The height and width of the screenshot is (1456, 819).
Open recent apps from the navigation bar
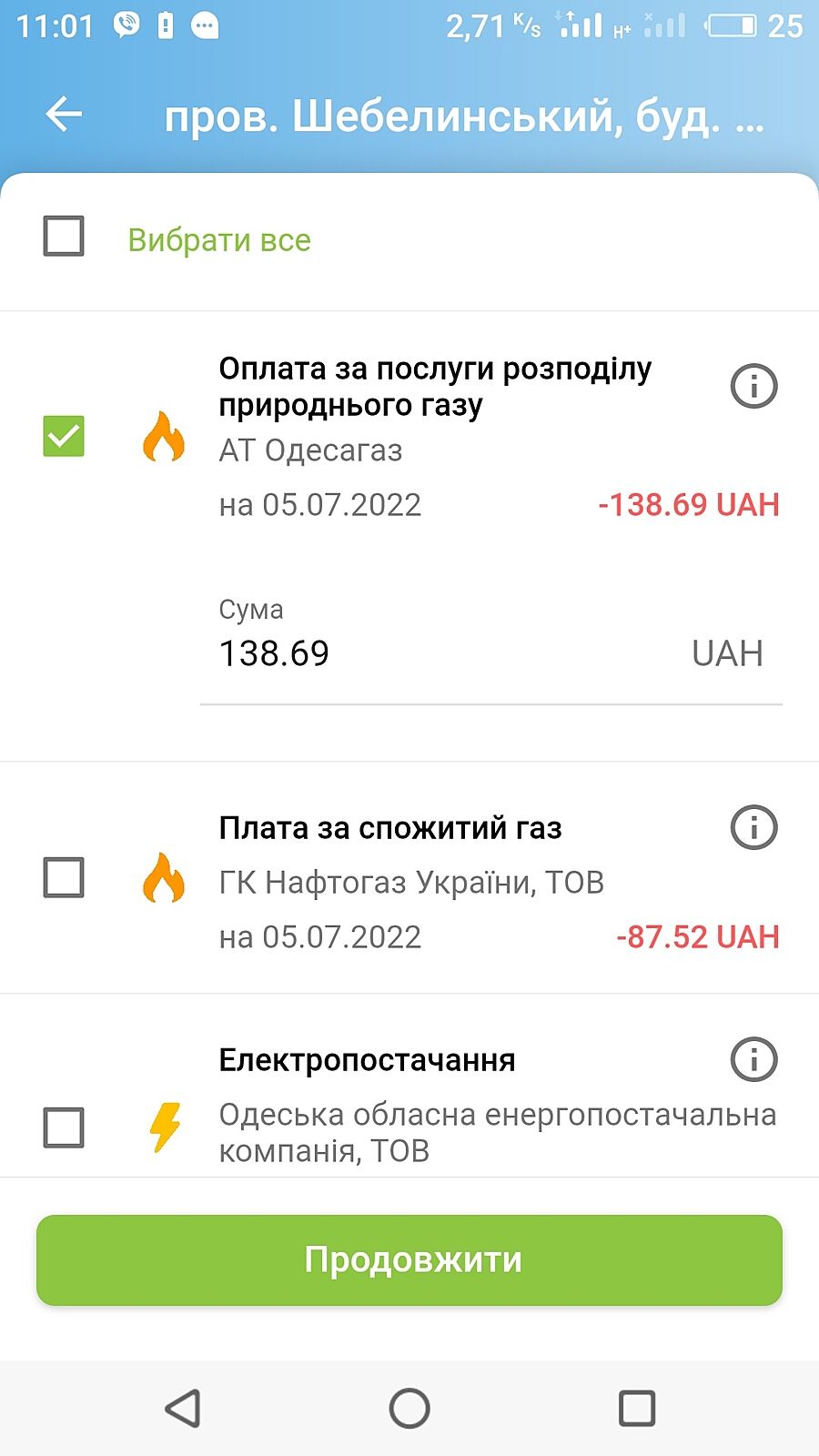[x=637, y=1409]
